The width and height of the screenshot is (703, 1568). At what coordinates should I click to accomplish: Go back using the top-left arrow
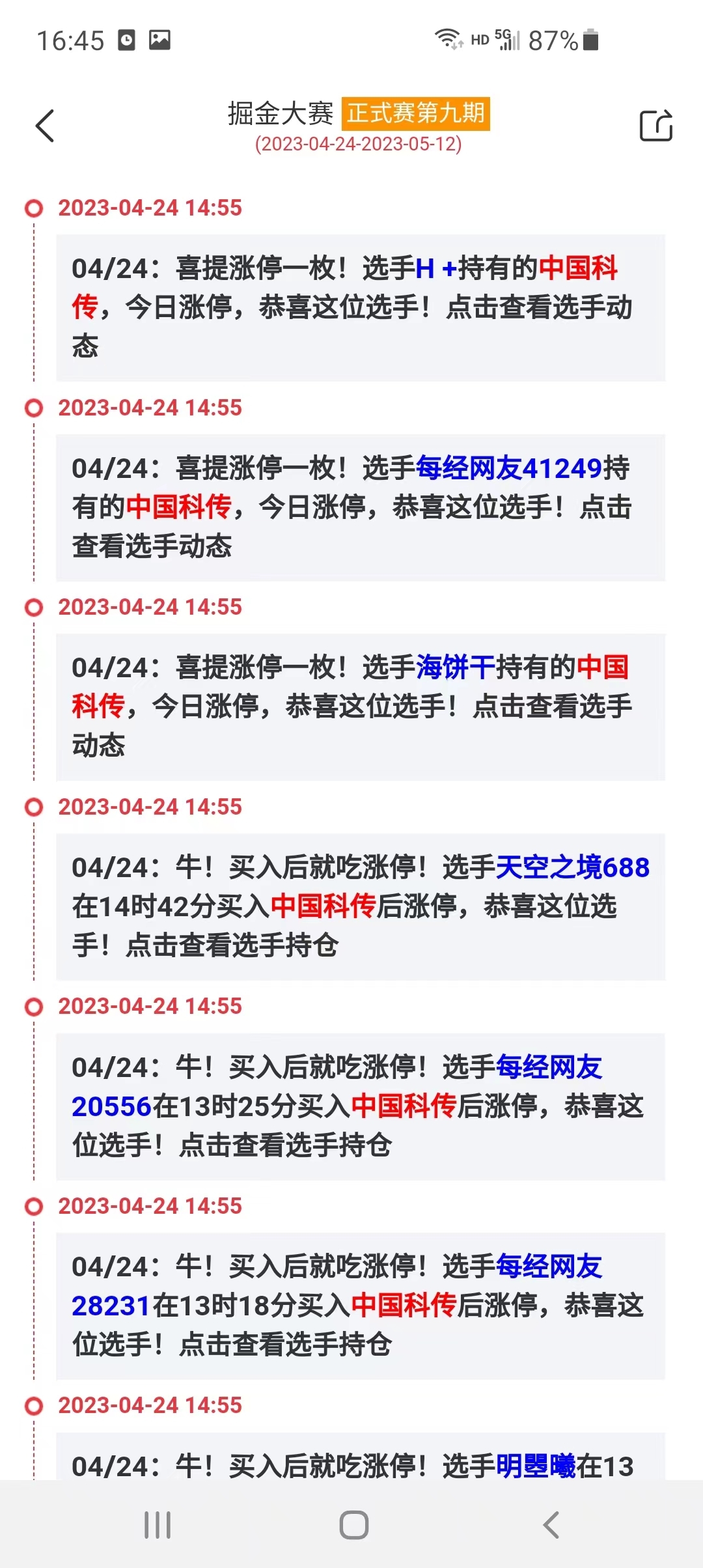45,125
